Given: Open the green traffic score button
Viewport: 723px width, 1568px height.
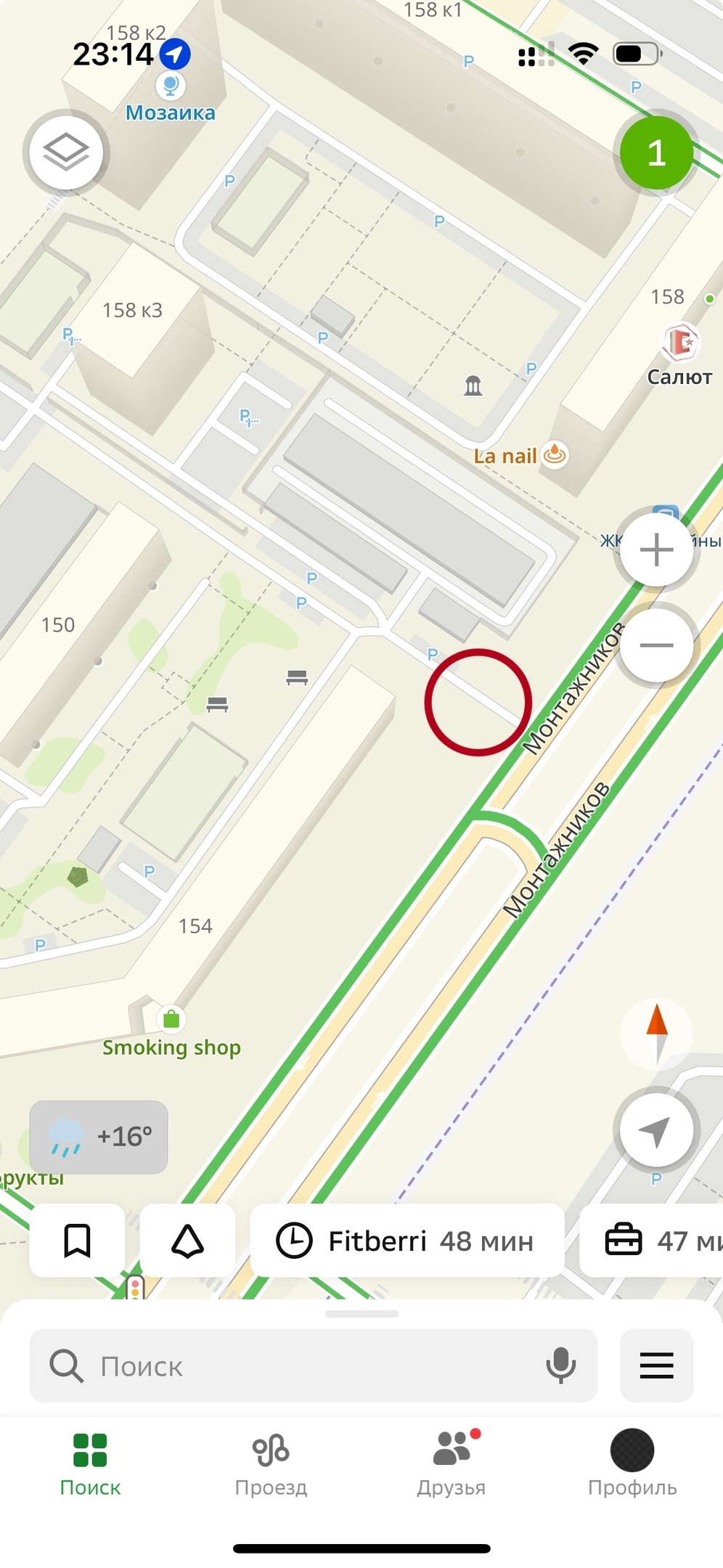Looking at the screenshot, I should 656,153.
